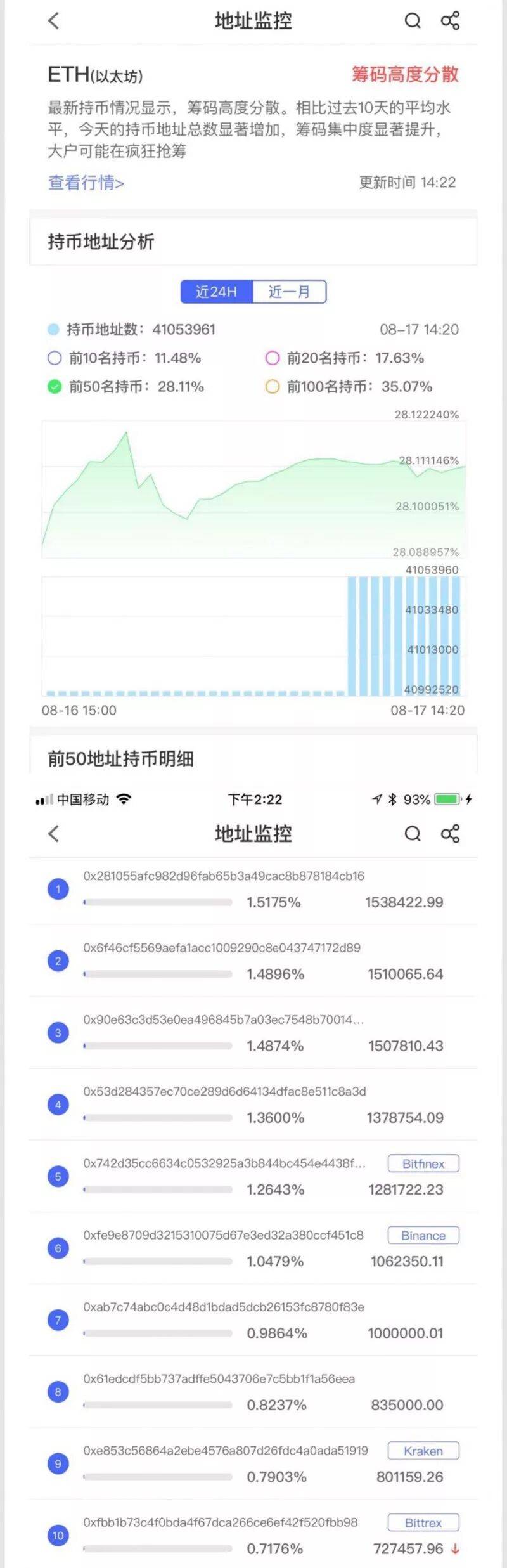Open the Bitfinex address row

[x=253, y=1177]
